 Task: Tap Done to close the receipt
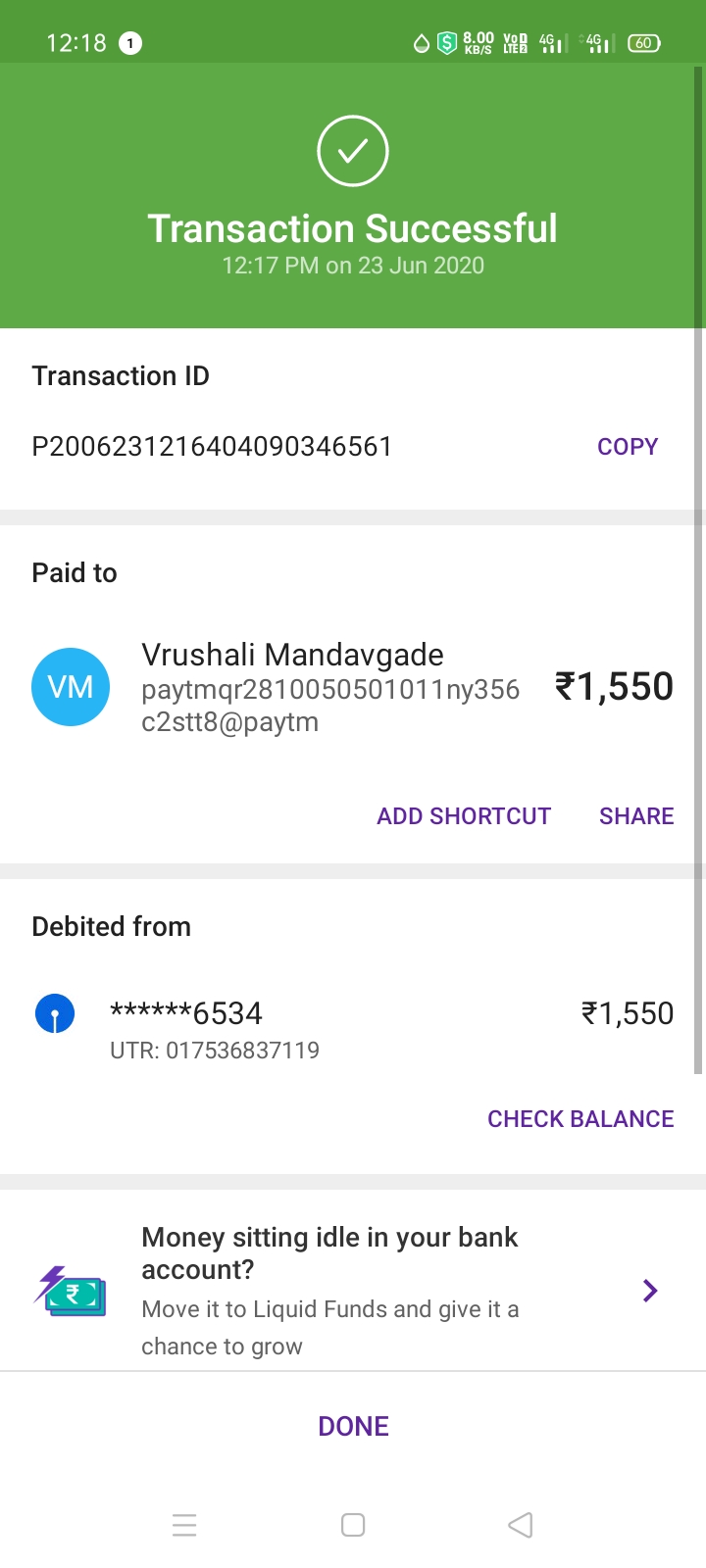tap(353, 1426)
